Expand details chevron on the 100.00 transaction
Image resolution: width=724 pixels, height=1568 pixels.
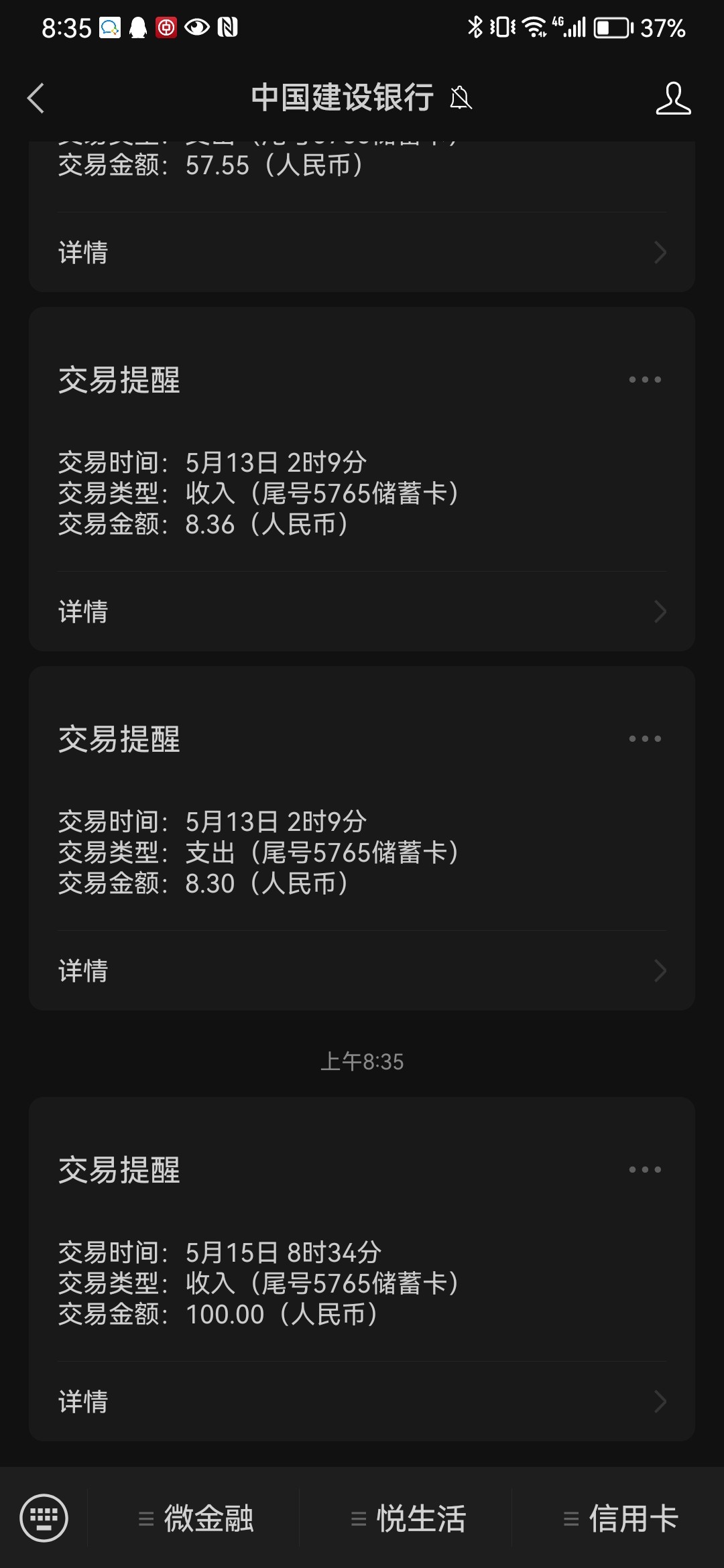pyautogui.click(x=660, y=1400)
